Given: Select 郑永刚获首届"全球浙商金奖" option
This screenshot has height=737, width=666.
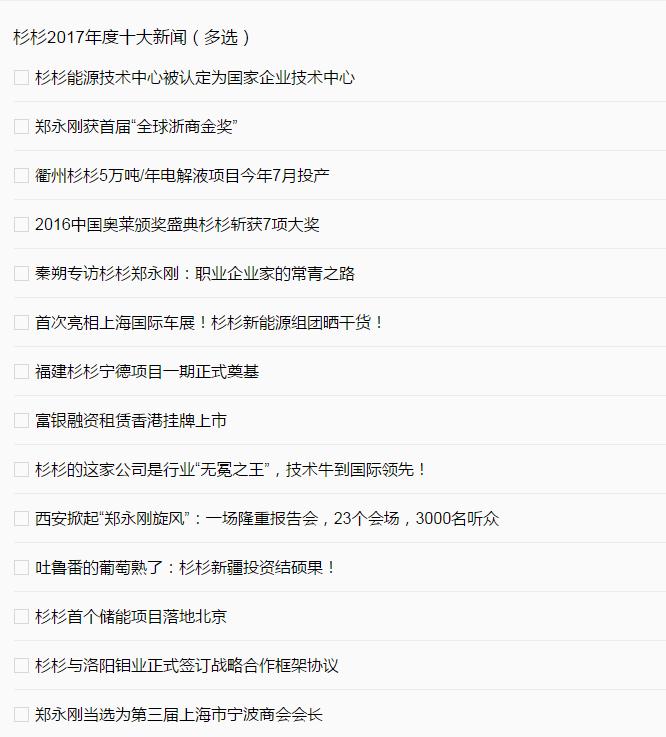Looking at the screenshot, I should [x=21, y=126].
